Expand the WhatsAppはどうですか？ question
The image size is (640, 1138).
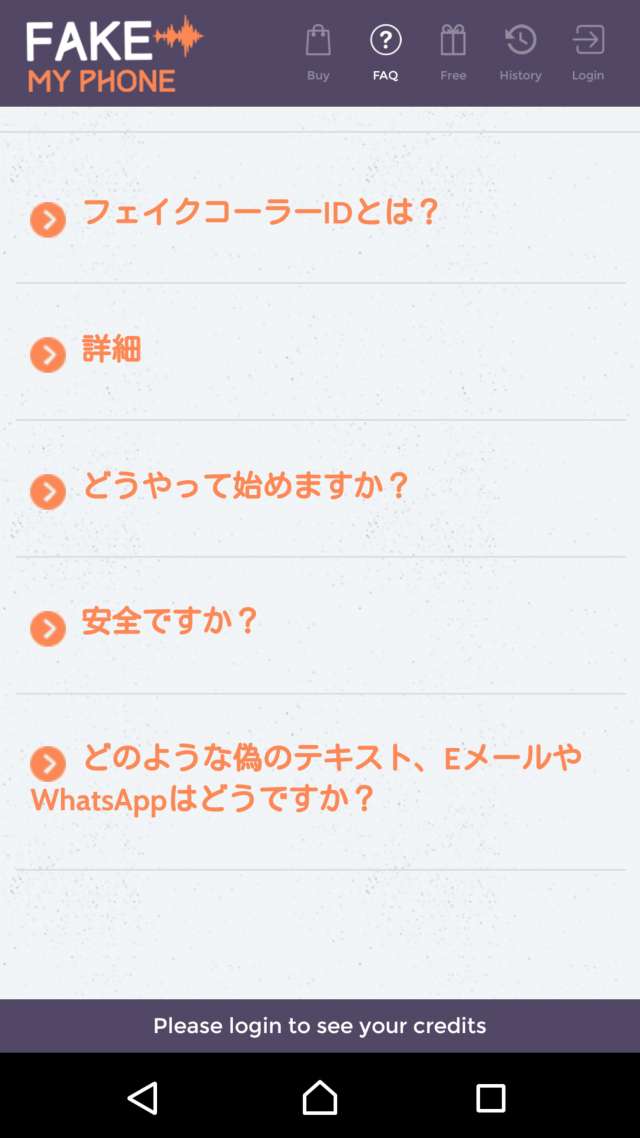[x=320, y=781]
